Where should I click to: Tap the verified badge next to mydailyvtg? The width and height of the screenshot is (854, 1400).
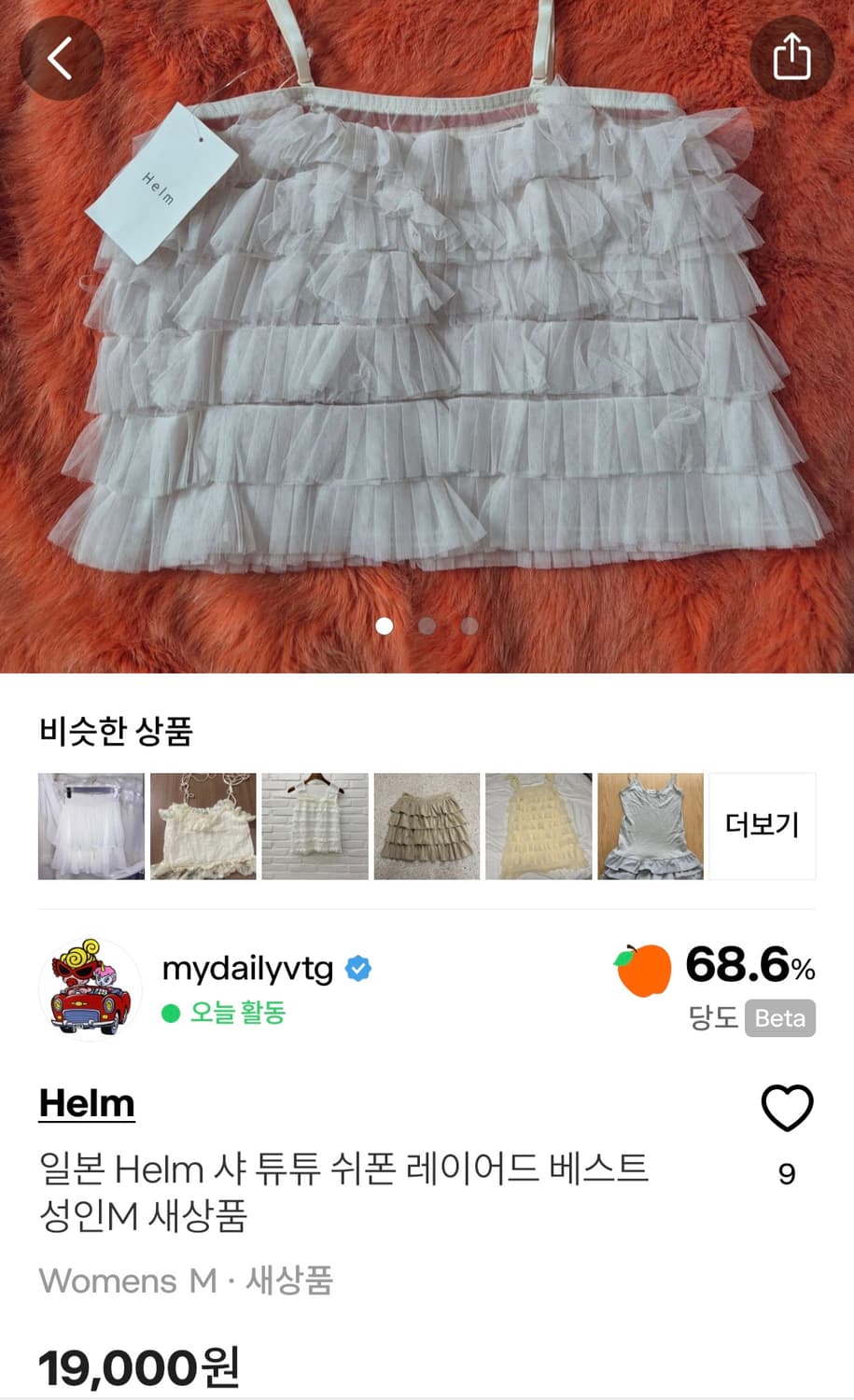358,969
